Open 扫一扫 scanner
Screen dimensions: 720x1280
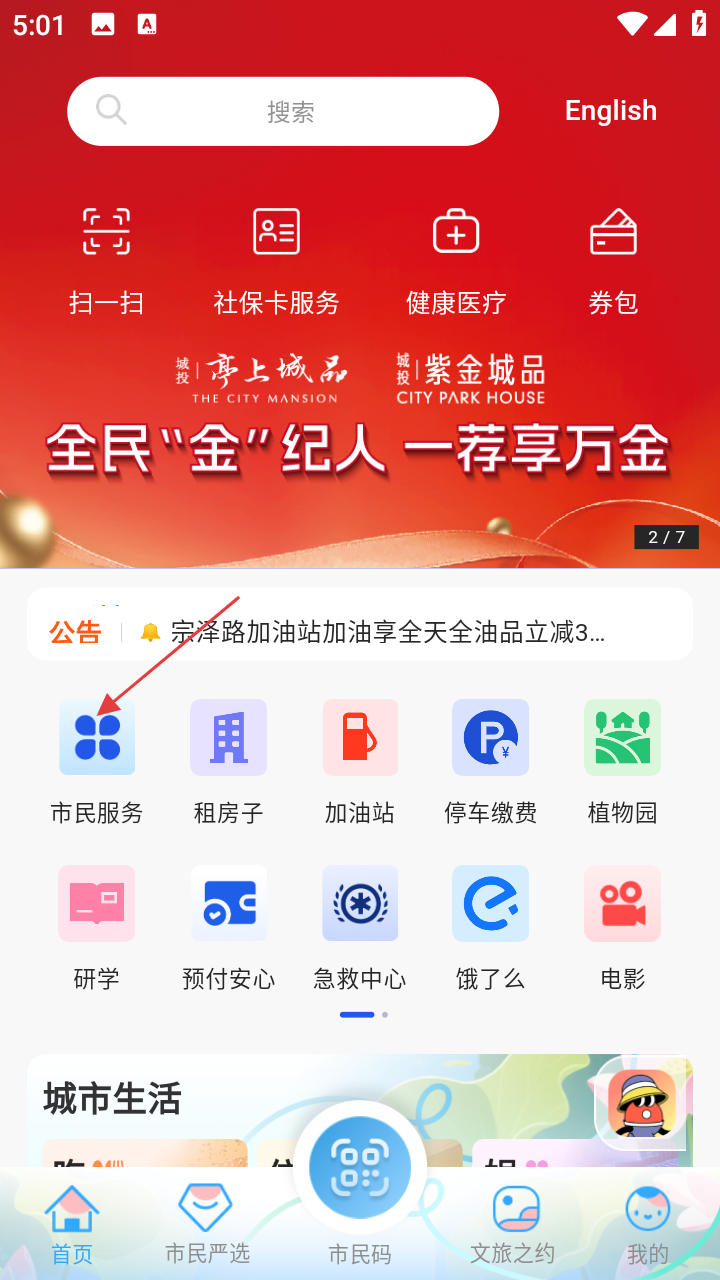click(x=106, y=258)
